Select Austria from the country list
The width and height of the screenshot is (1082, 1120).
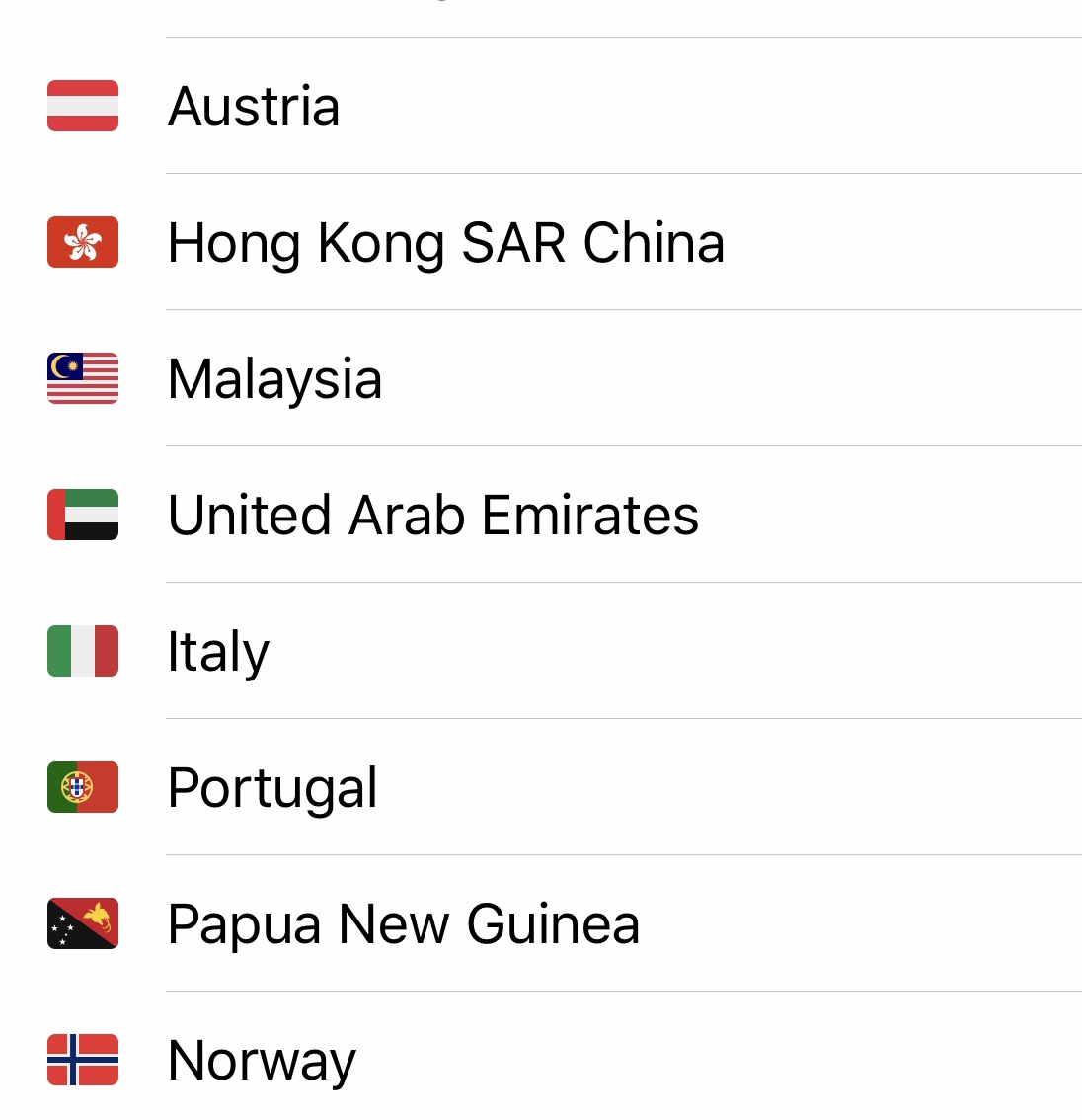[254, 106]
